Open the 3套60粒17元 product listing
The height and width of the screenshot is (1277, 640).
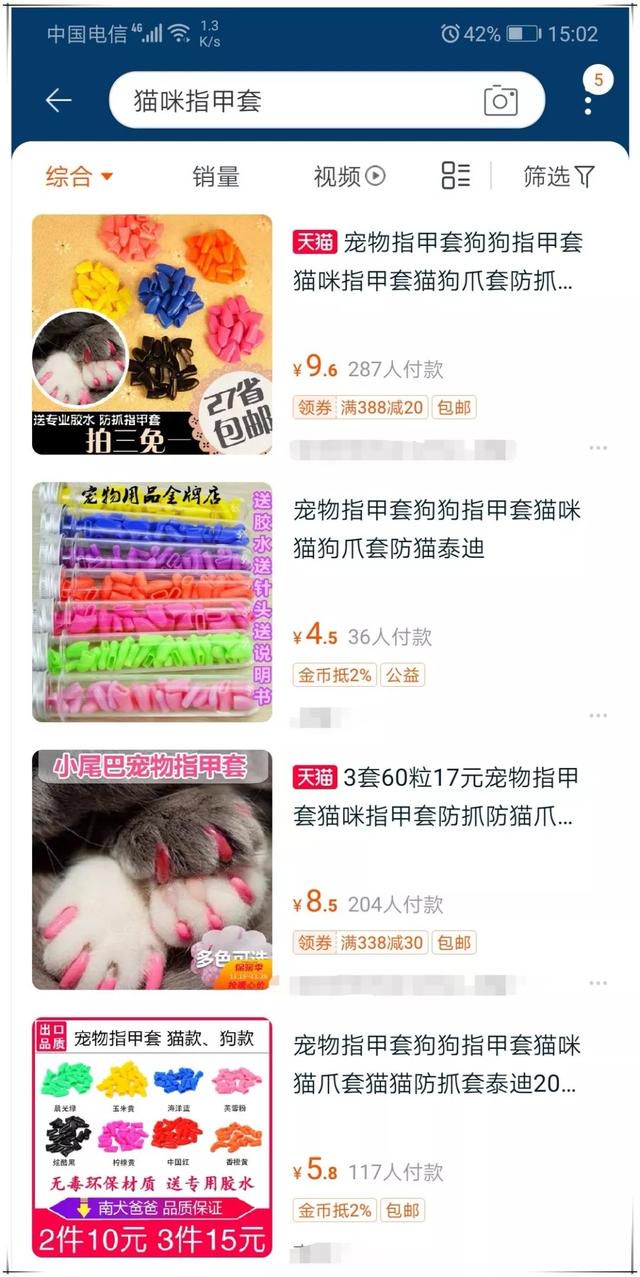[438, 796]
